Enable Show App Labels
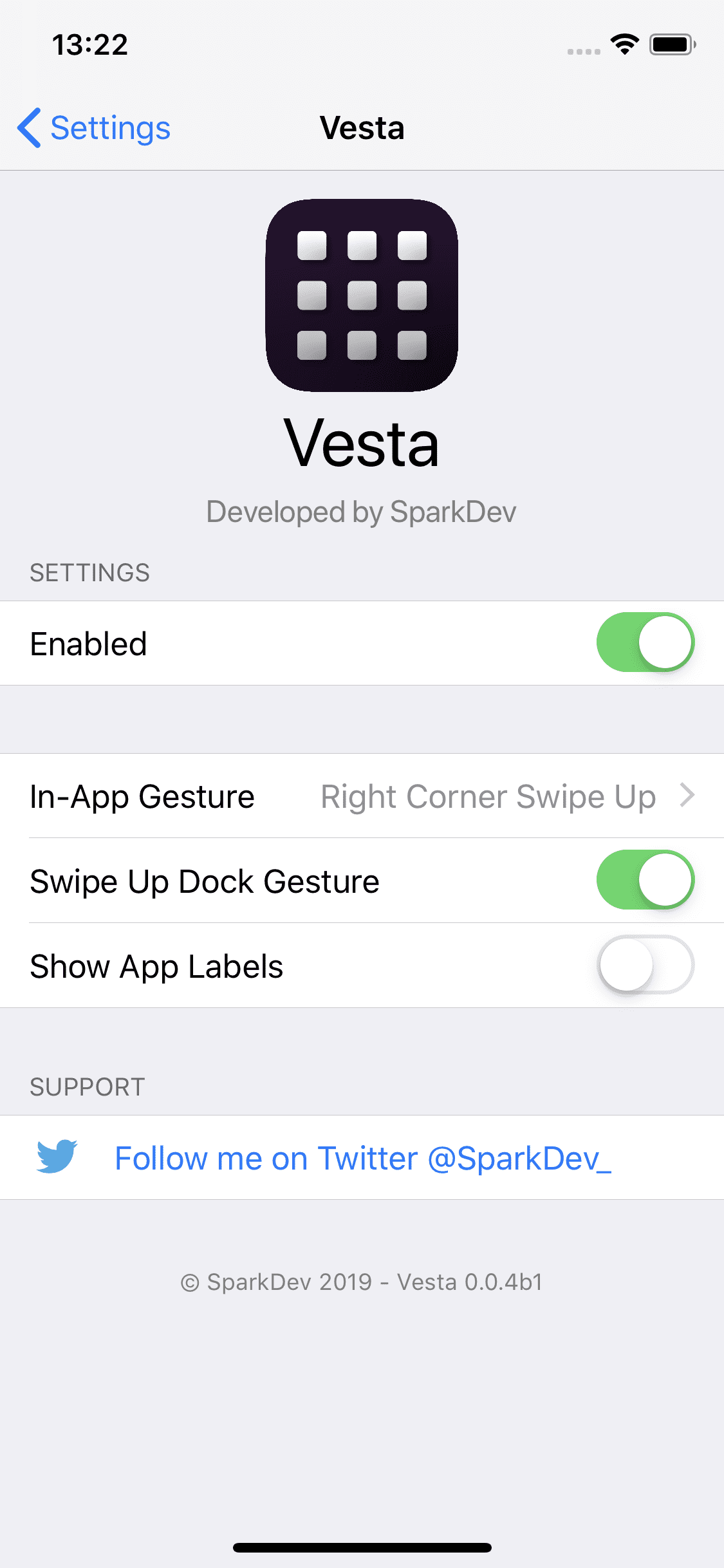The height and width of the screenshot is (1568, 724). (645, 965)
